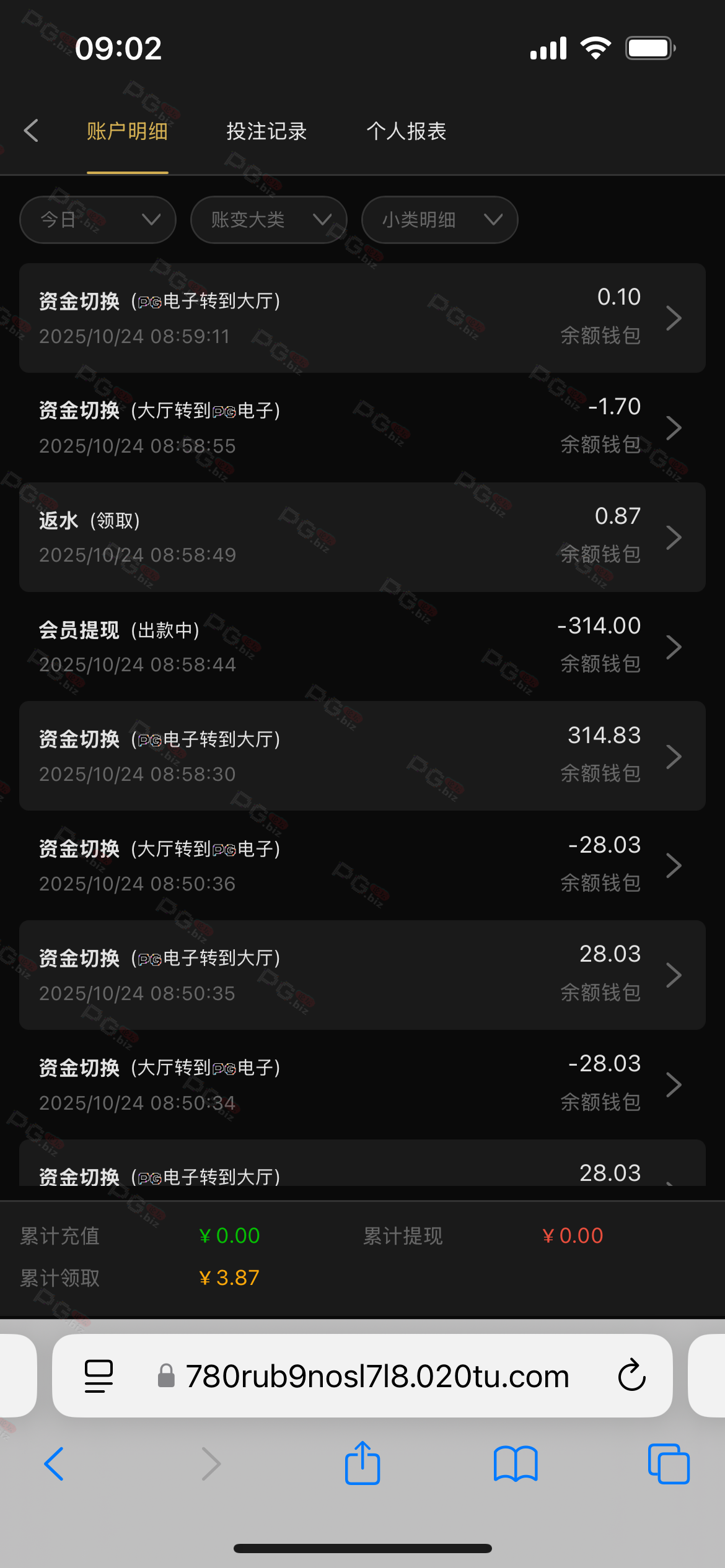Image resolution: width=725 pixels, height=1568 pixels.
Task: Switch to the 投注记录 tab
Action: click(x=266, y=131)
